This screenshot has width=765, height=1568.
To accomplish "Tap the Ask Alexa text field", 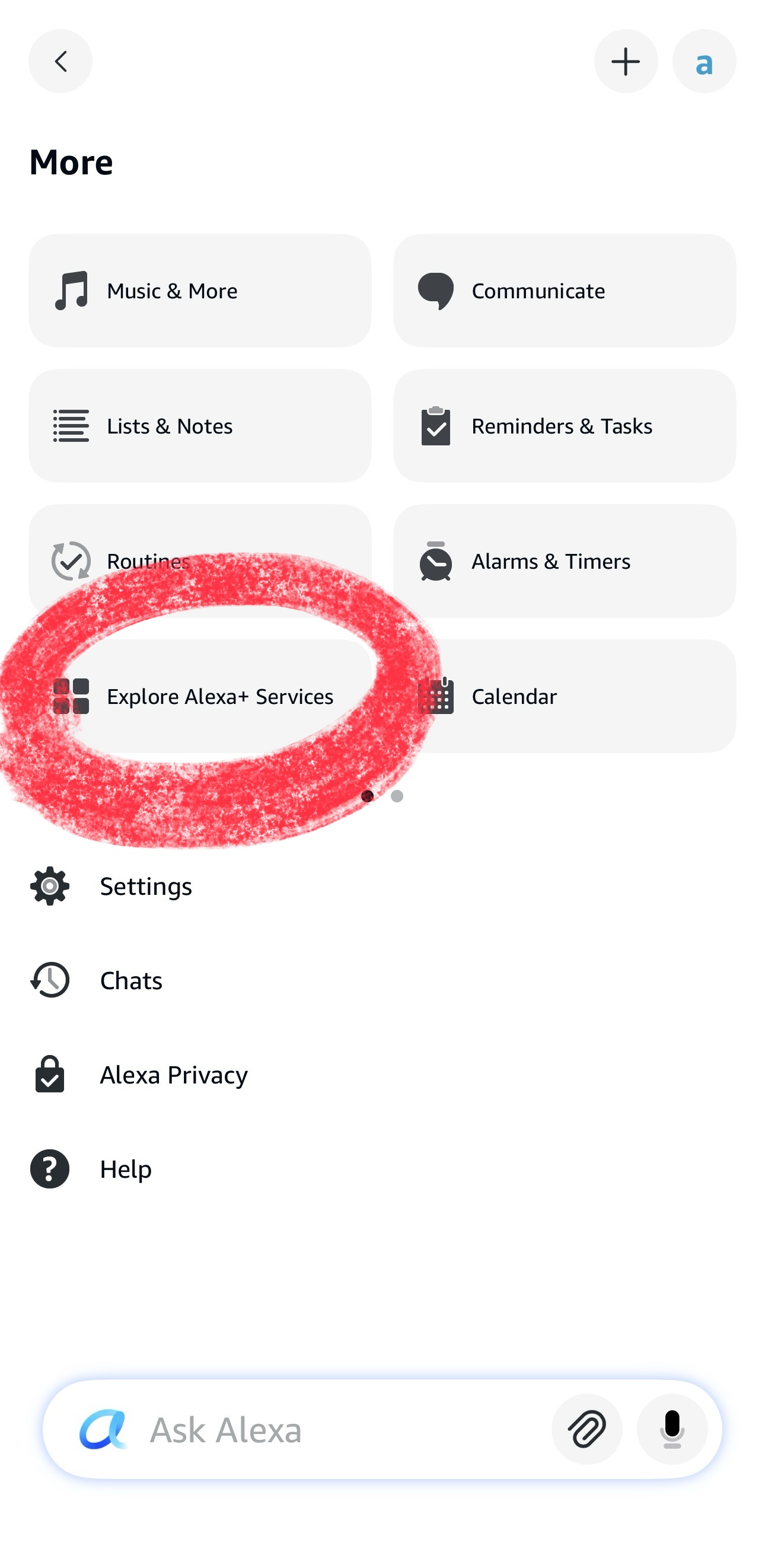I will pos(341,1430).
